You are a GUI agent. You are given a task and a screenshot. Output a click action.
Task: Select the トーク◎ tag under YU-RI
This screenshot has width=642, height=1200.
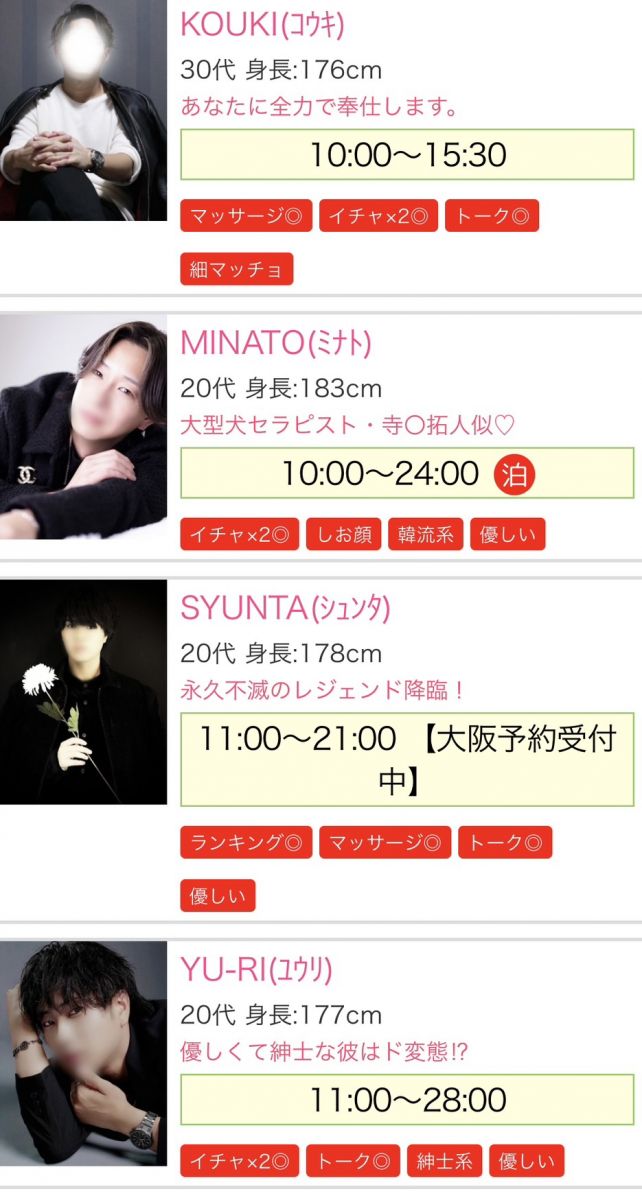[x=352, y=1161]
